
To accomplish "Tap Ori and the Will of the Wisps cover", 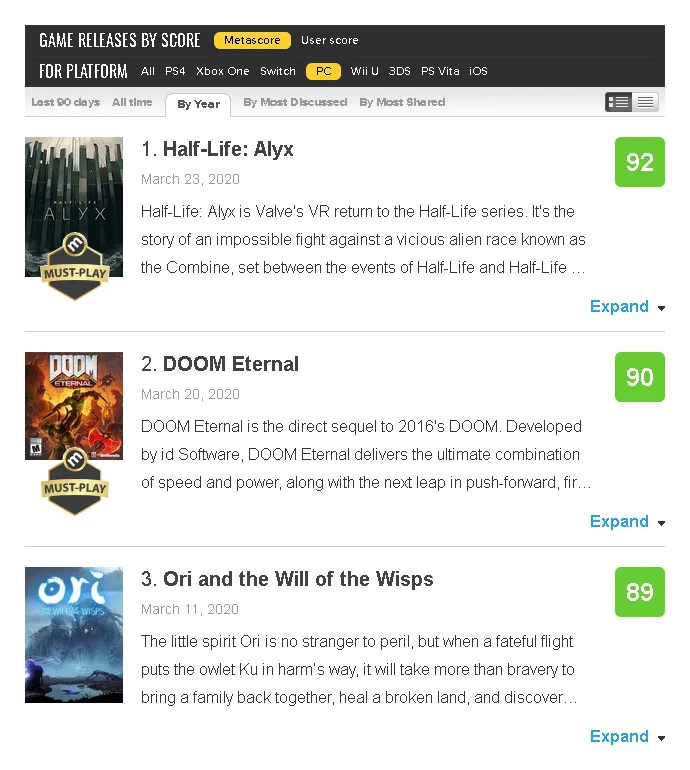I will [x=74, y=635].
